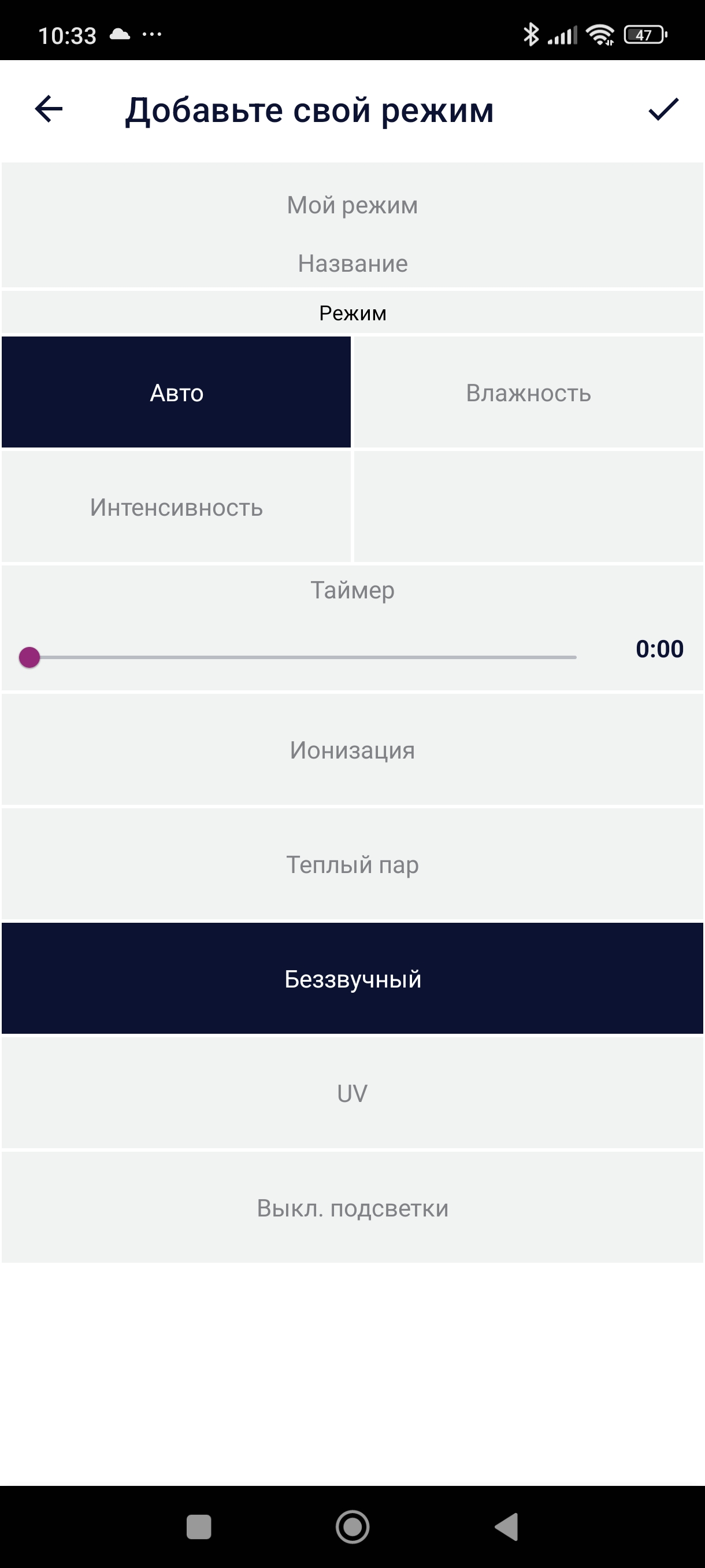Image resolution: width=705 pixels, height=1568 pixels.
Task: Enable "Выкл. подсветки"
Action: point(352,1208)
